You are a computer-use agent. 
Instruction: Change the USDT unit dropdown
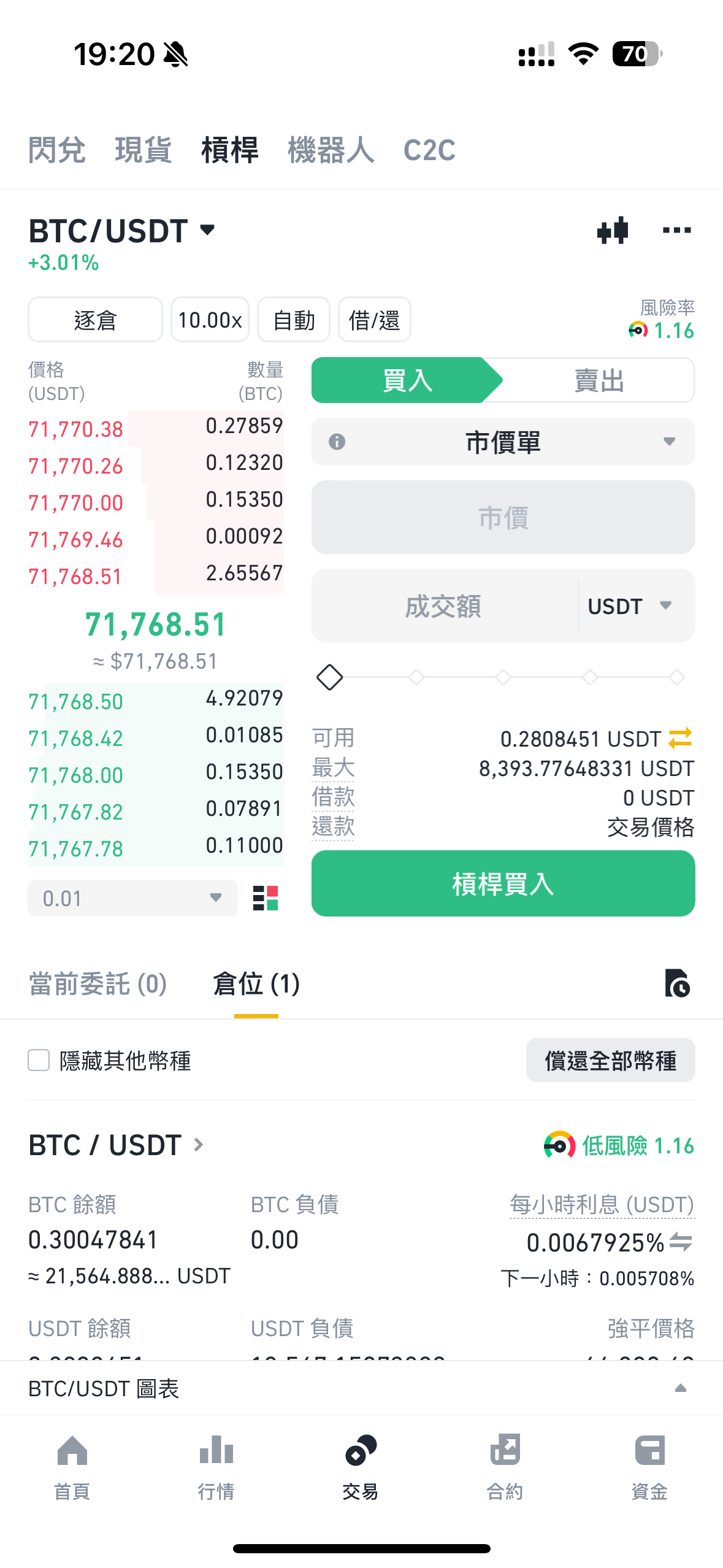tap(630, 606)
